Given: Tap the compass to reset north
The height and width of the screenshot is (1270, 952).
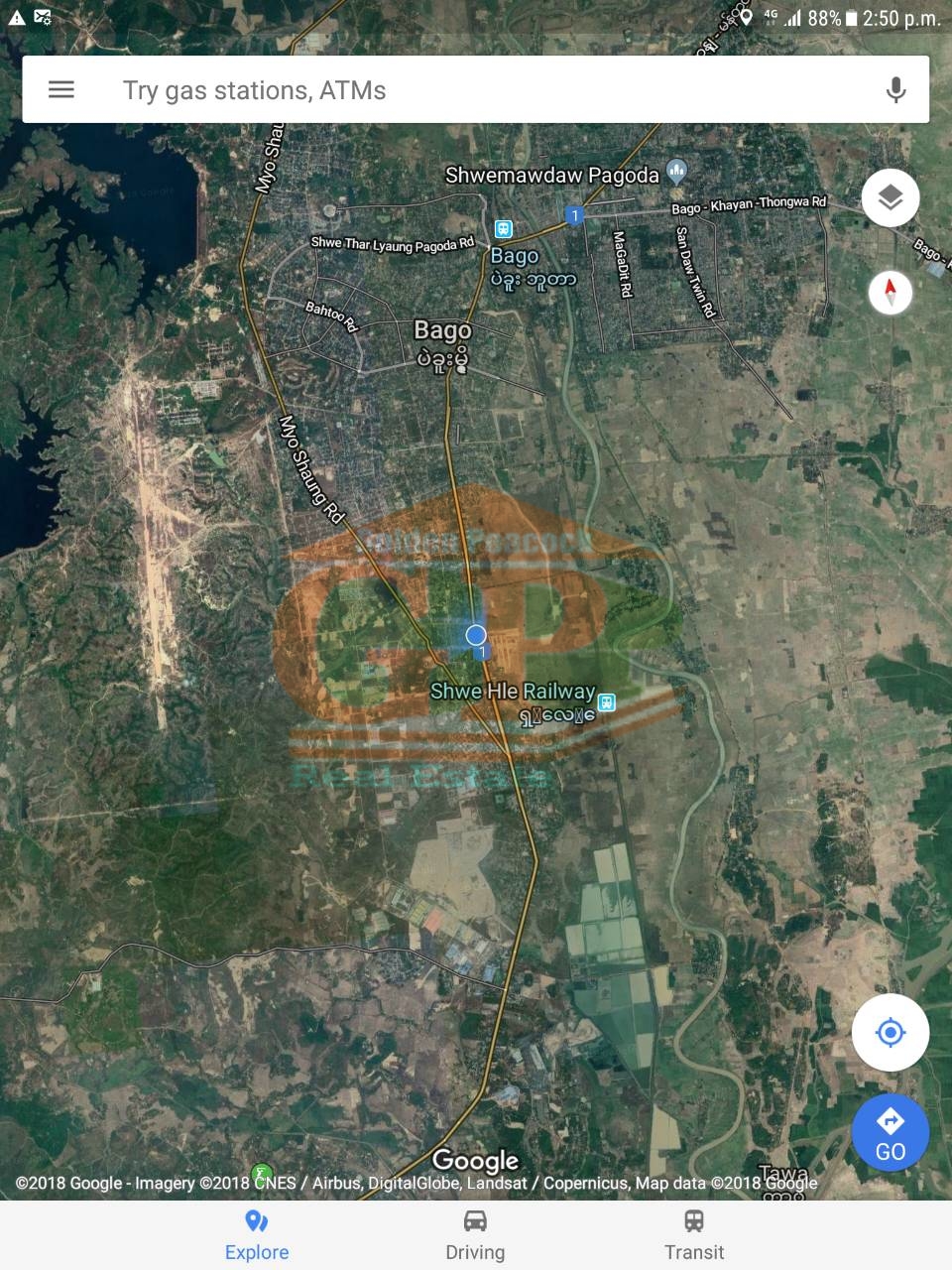Looking at the screenshot, I should pyautogui.click(x=890, y=293).
